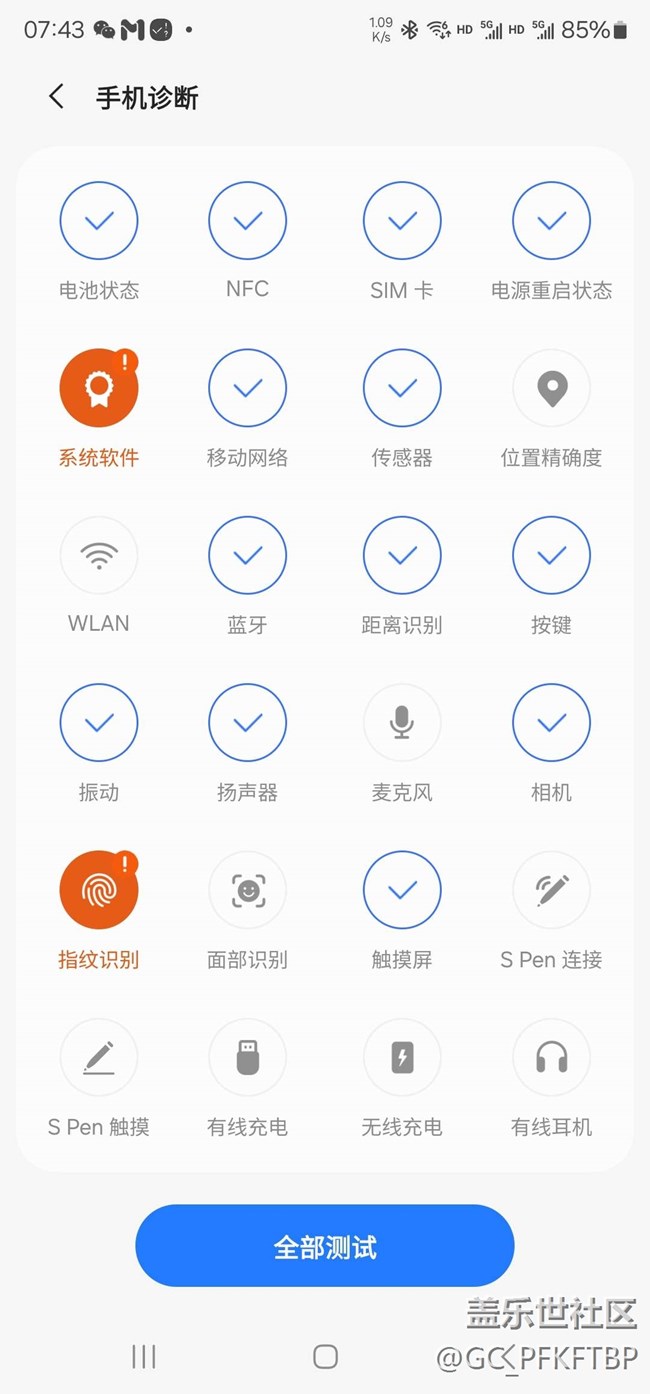Open the 无线充电 wireless charging test
The image size is (650, 1394).
401,1057
